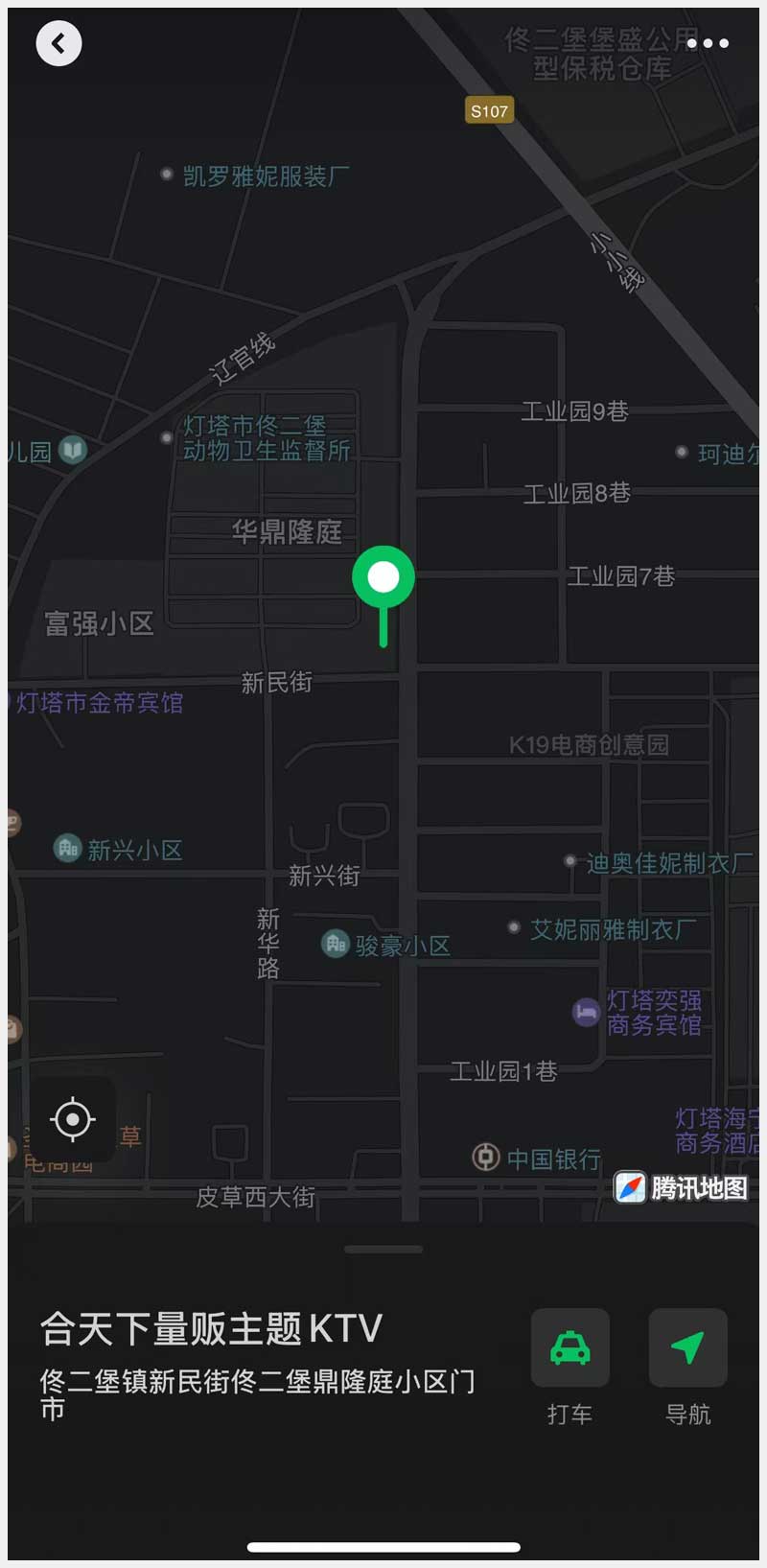
Task: Start navigation with the 导航 button
Action: click(x=687, y=1348)
